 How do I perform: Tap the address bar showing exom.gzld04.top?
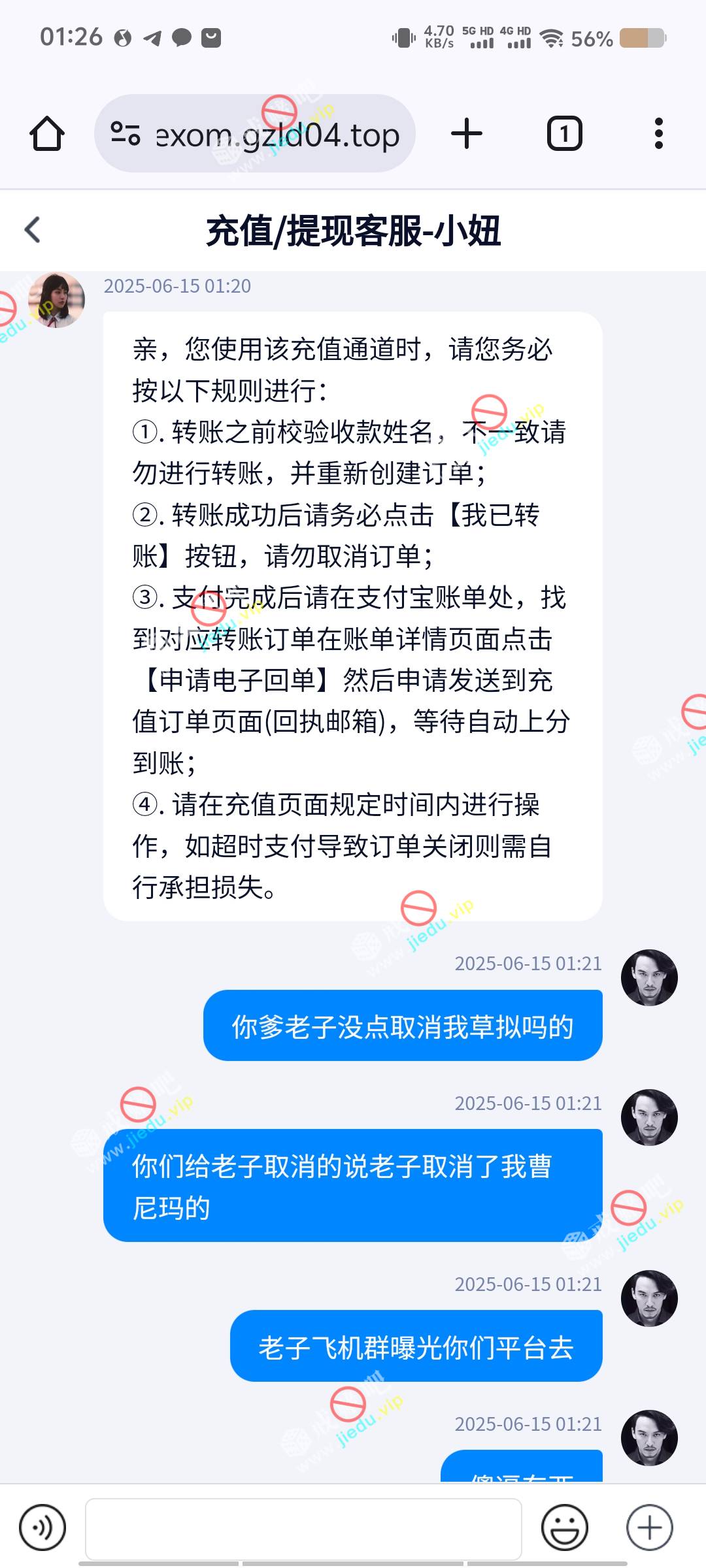coord(278,135)
